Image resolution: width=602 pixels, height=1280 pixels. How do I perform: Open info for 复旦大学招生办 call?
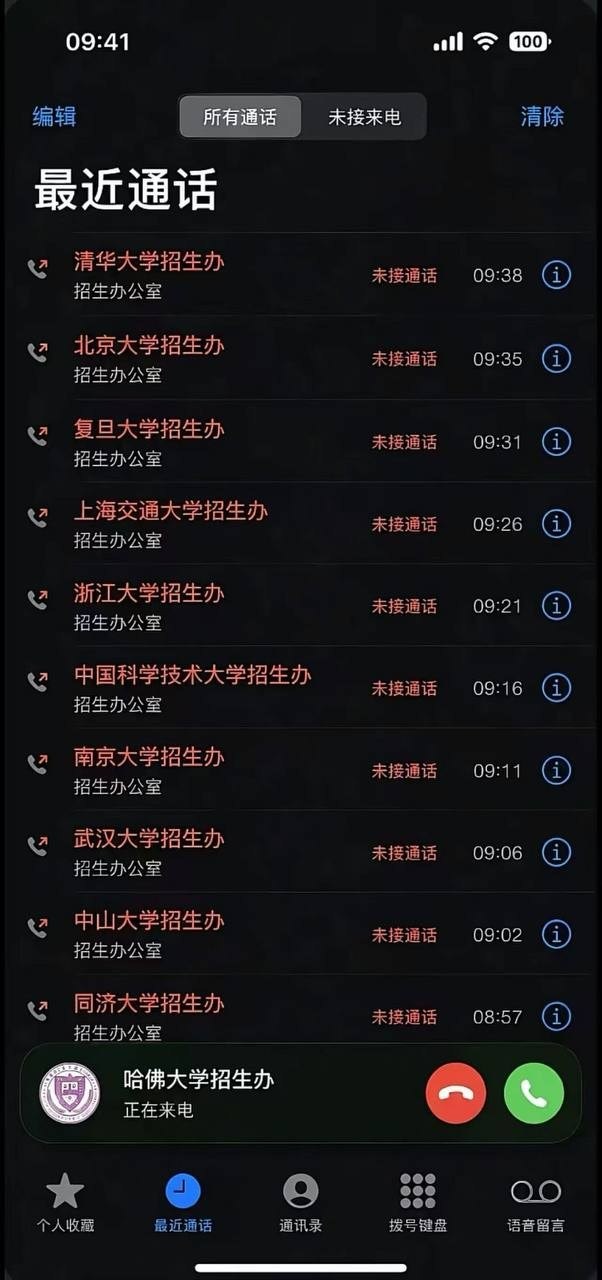tap(556, 441)
